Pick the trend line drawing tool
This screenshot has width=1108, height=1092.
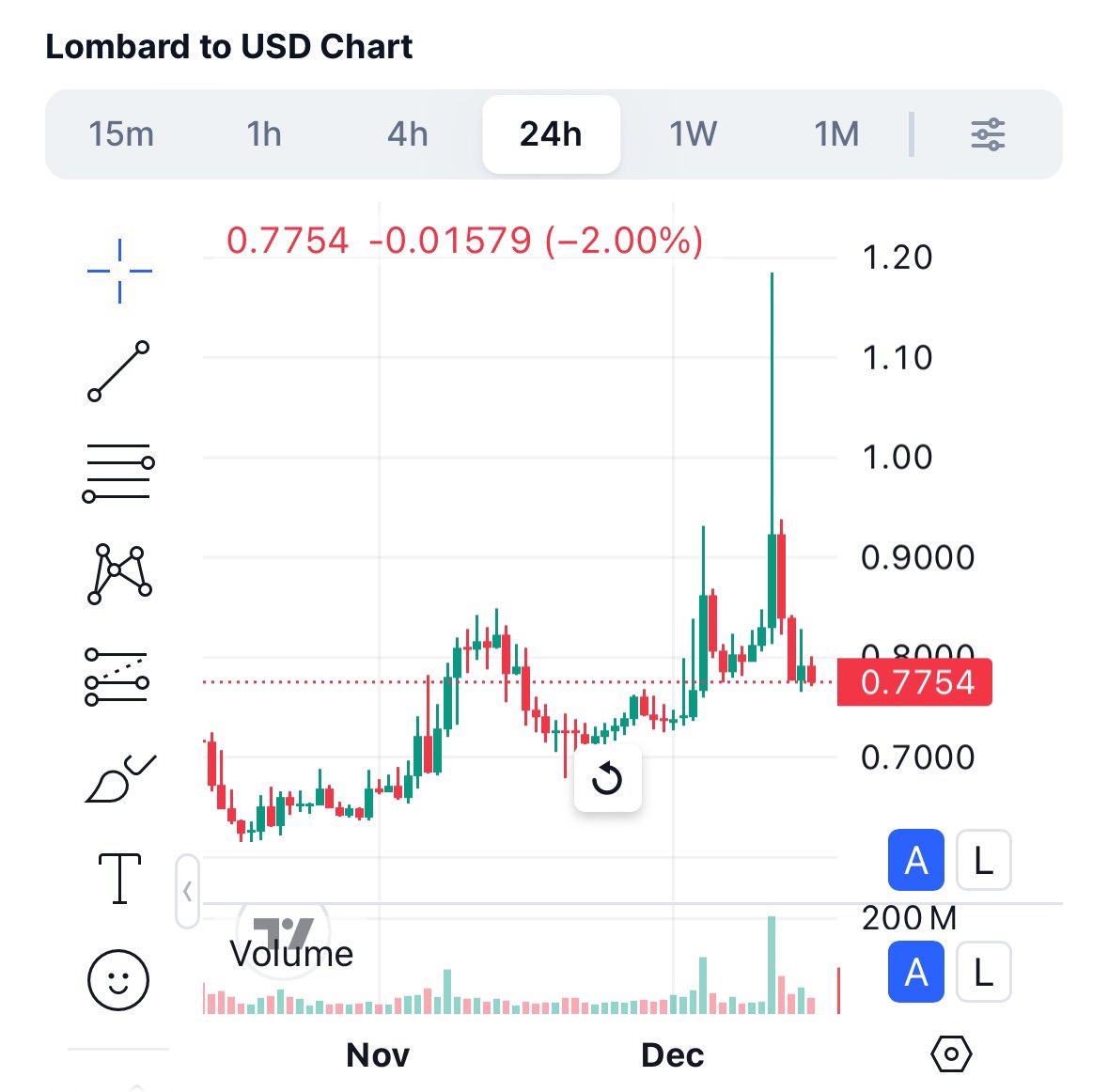coord(118,371)
